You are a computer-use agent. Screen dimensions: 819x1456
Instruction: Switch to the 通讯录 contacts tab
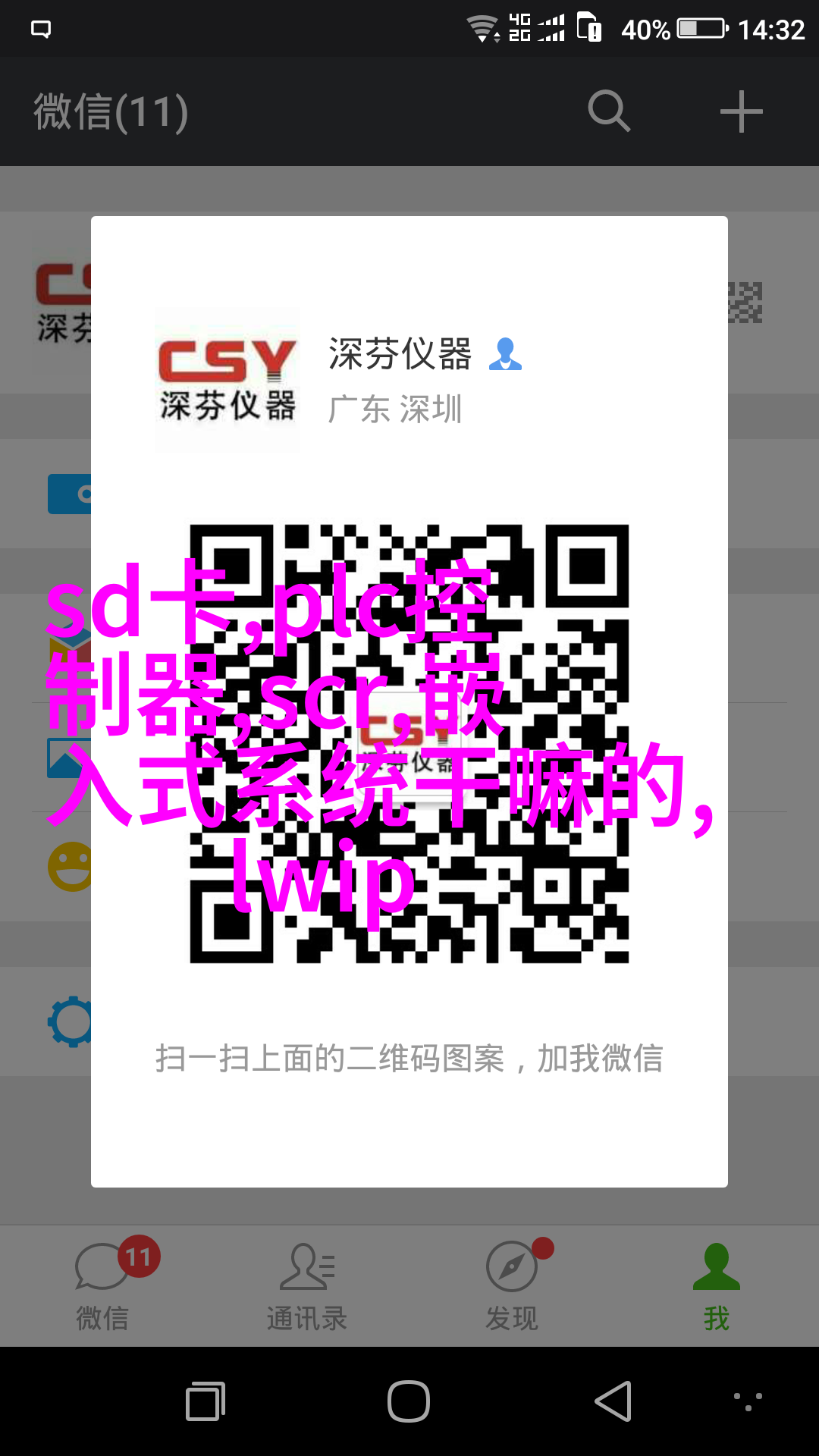307,1286
